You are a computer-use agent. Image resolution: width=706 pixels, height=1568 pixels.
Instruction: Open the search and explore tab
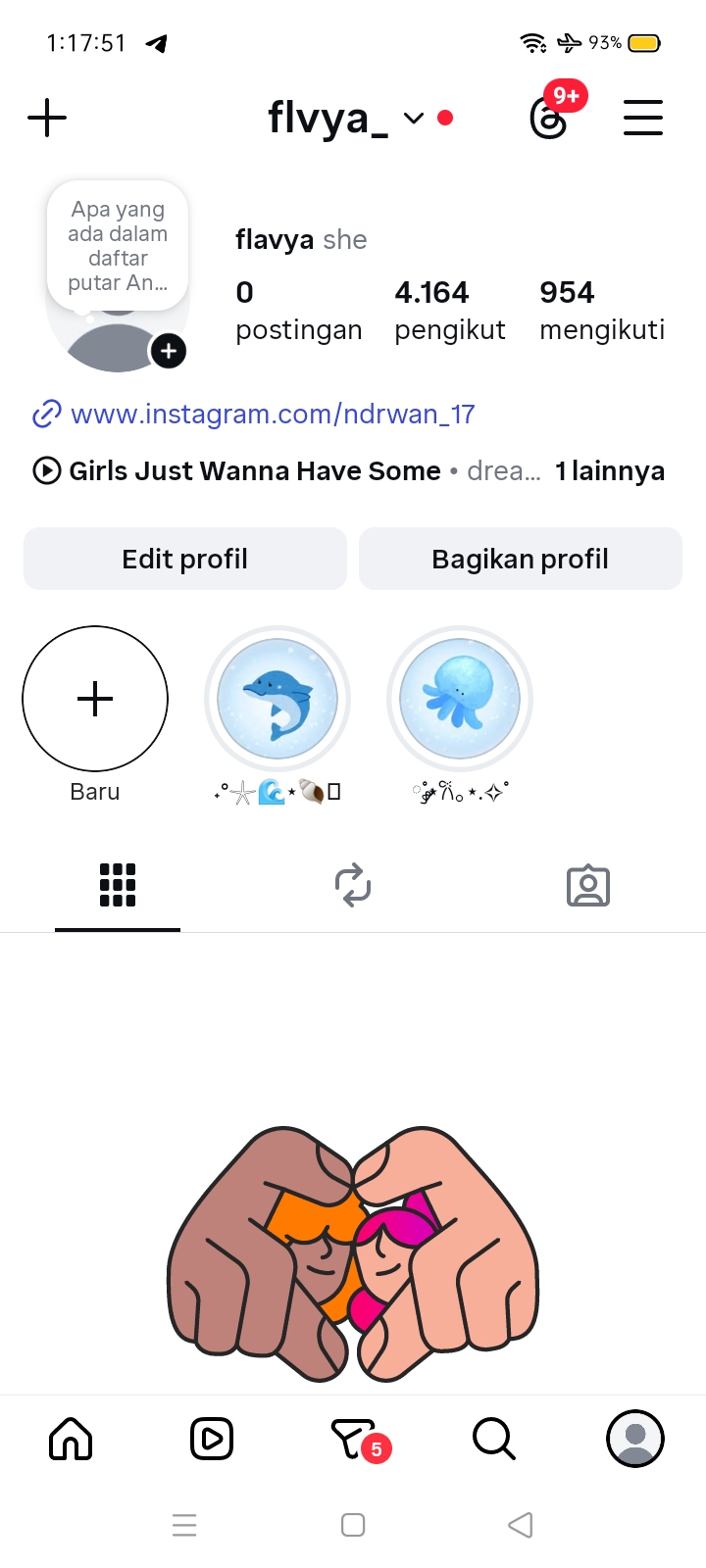point(493,1439)
